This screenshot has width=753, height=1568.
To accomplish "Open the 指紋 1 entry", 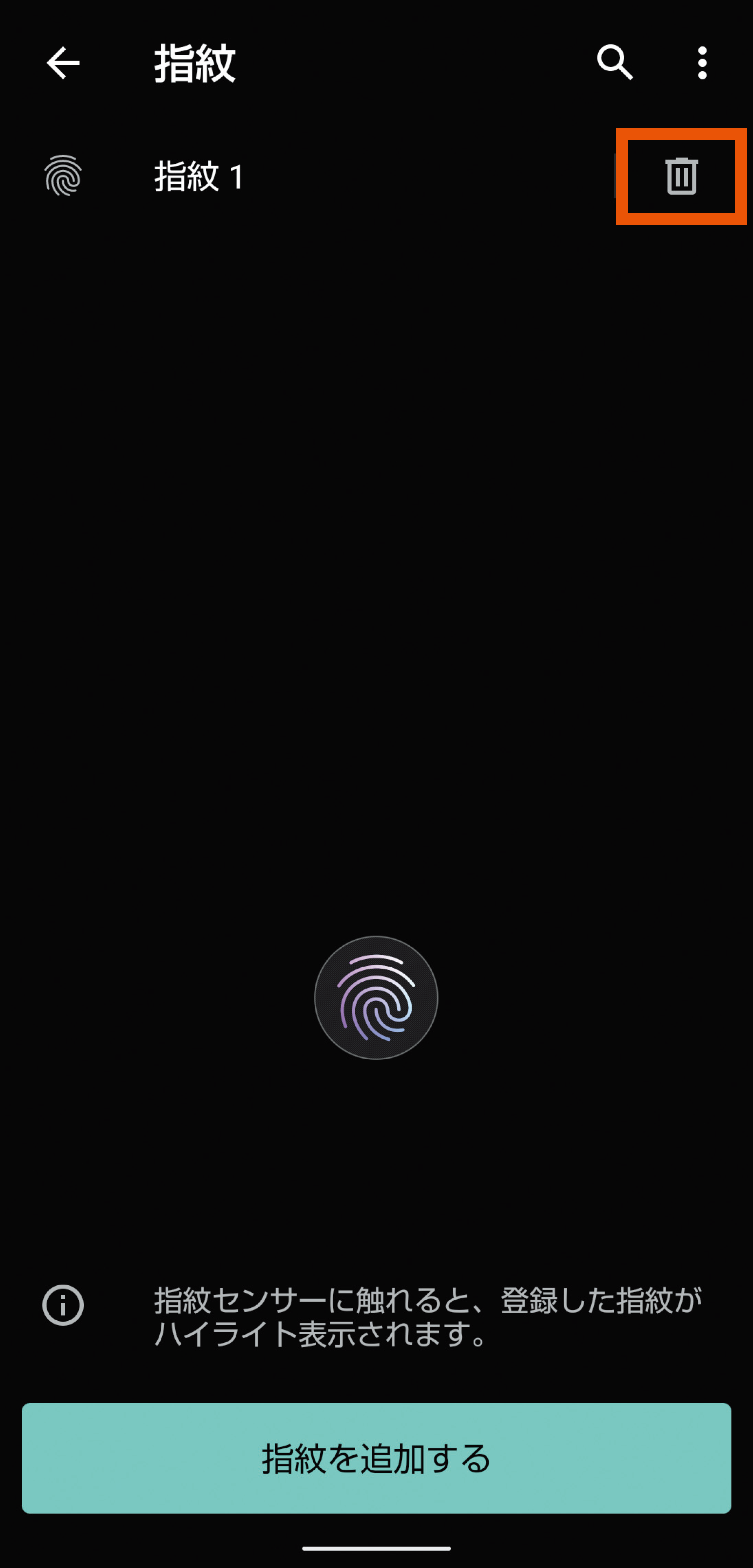I will pos(198,177).
